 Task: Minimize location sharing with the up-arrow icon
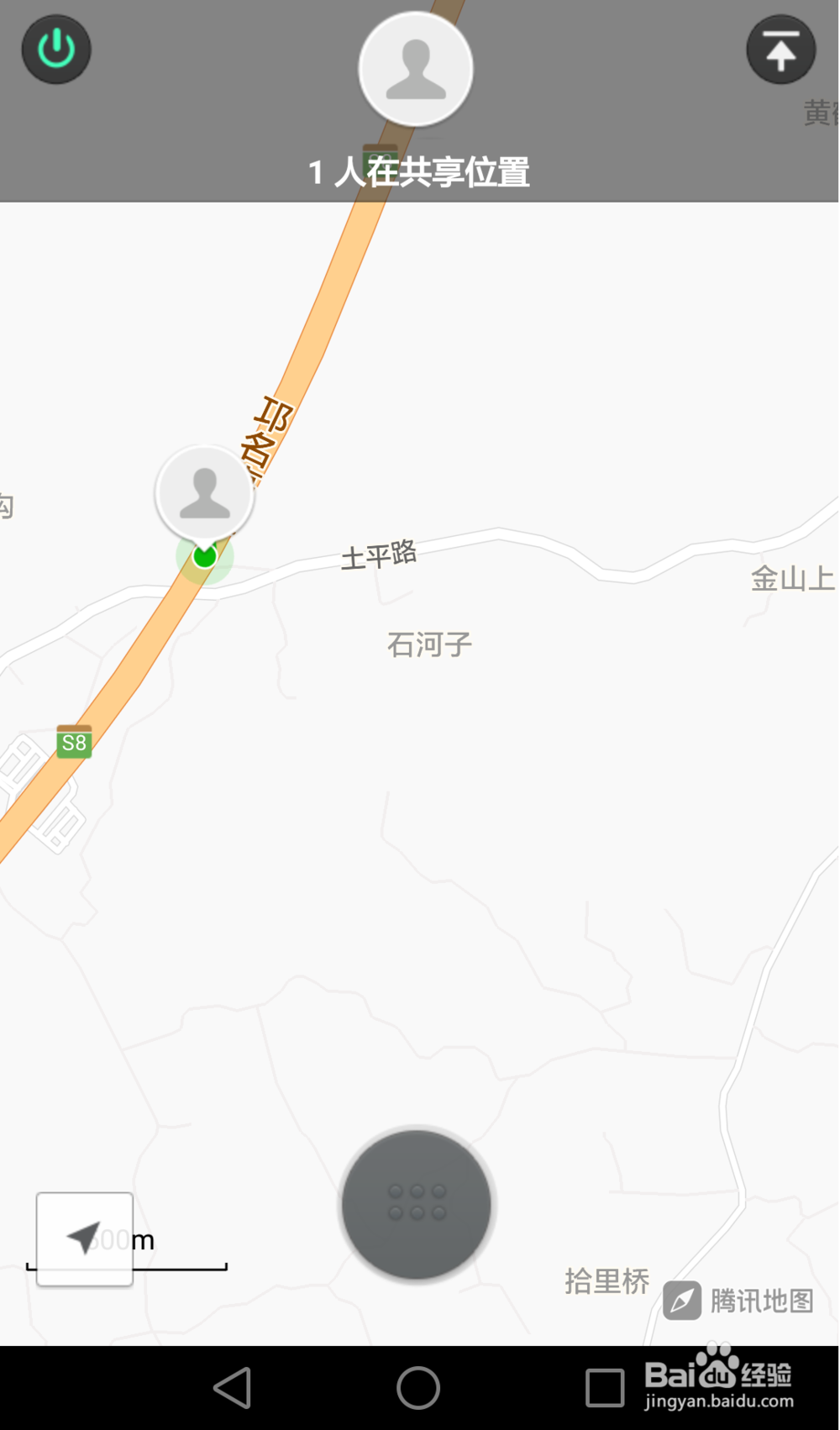[x=781, y=50]
